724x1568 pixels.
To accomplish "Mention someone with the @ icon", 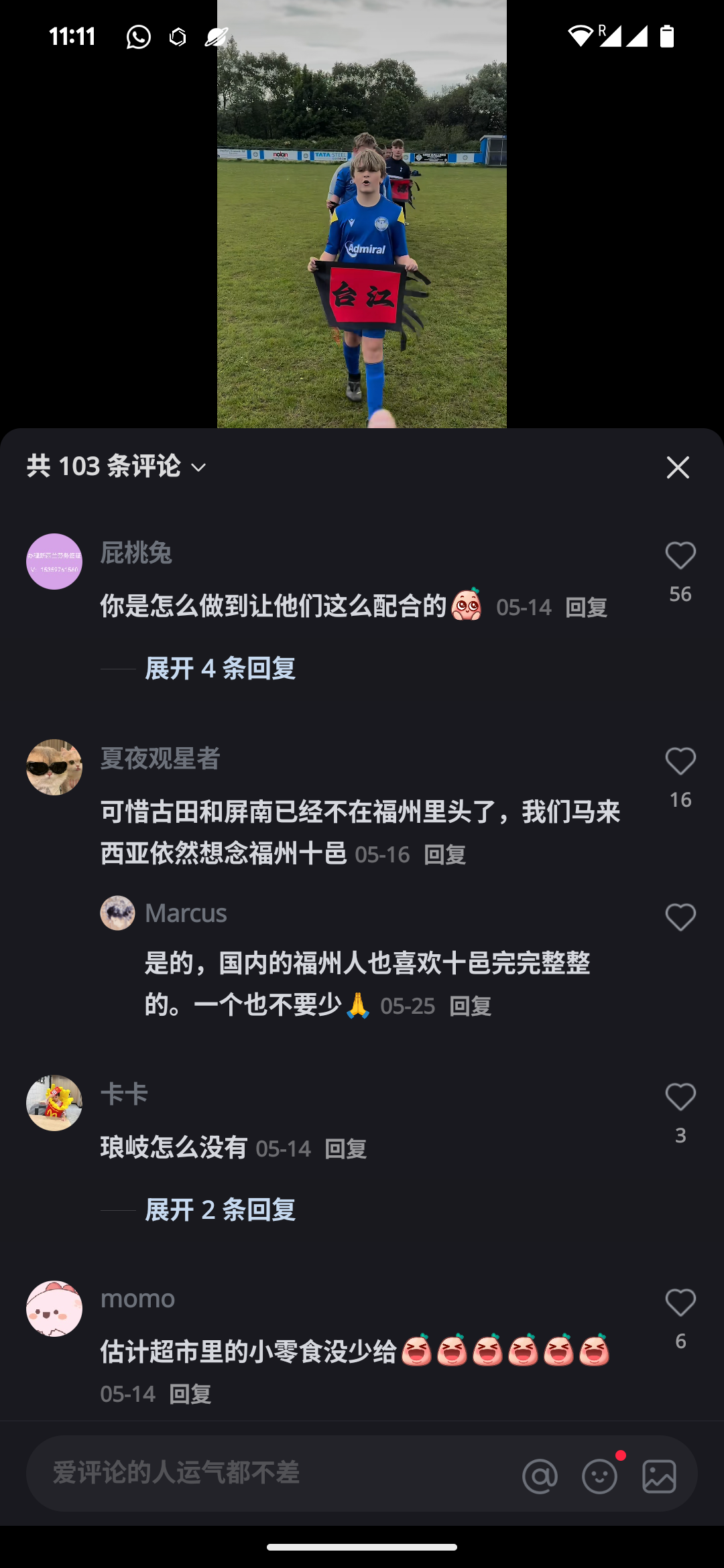I will coord(540,1476).
